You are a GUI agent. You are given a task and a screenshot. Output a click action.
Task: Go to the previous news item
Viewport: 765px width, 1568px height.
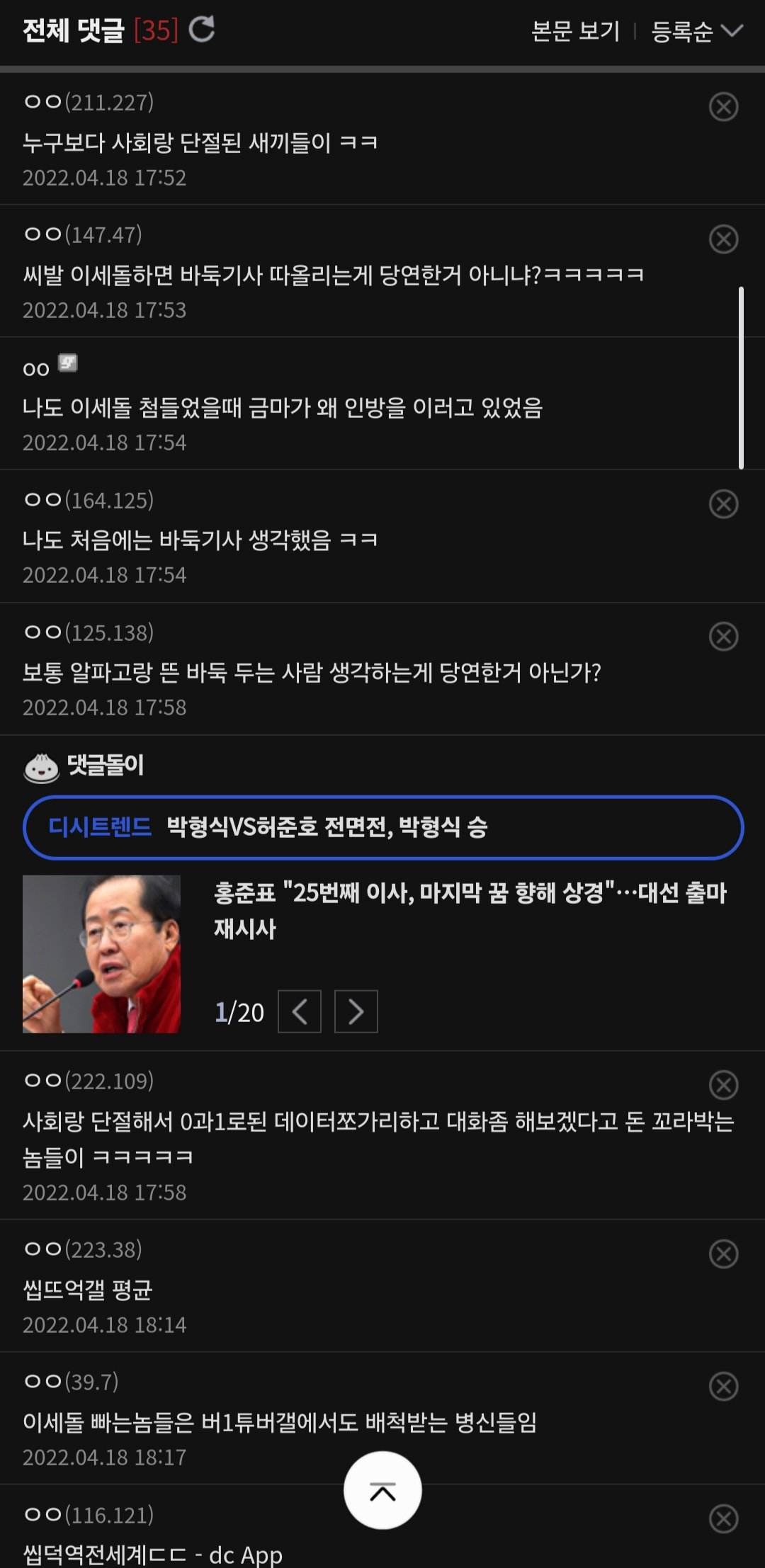click(x=299, y=1011)
